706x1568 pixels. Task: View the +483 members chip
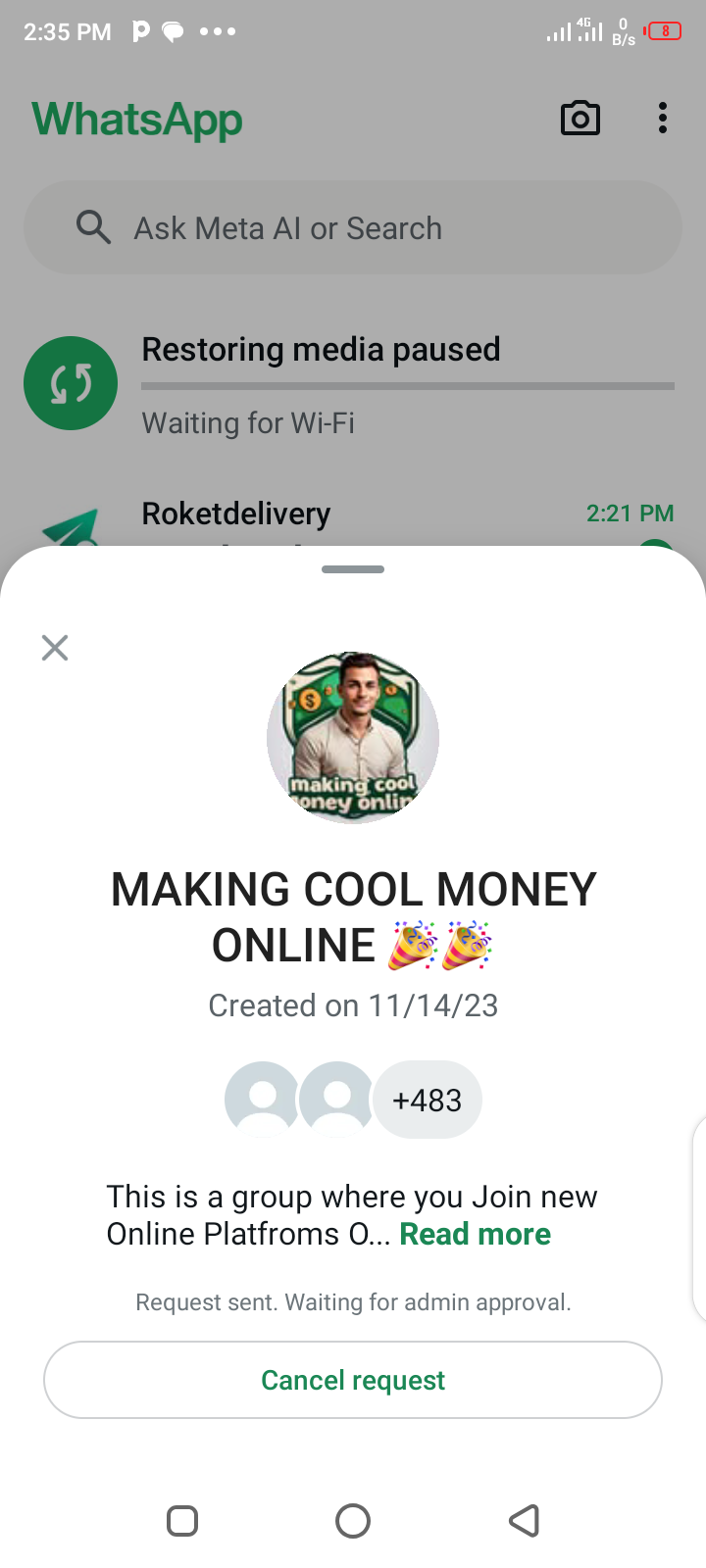[427, 1101]
